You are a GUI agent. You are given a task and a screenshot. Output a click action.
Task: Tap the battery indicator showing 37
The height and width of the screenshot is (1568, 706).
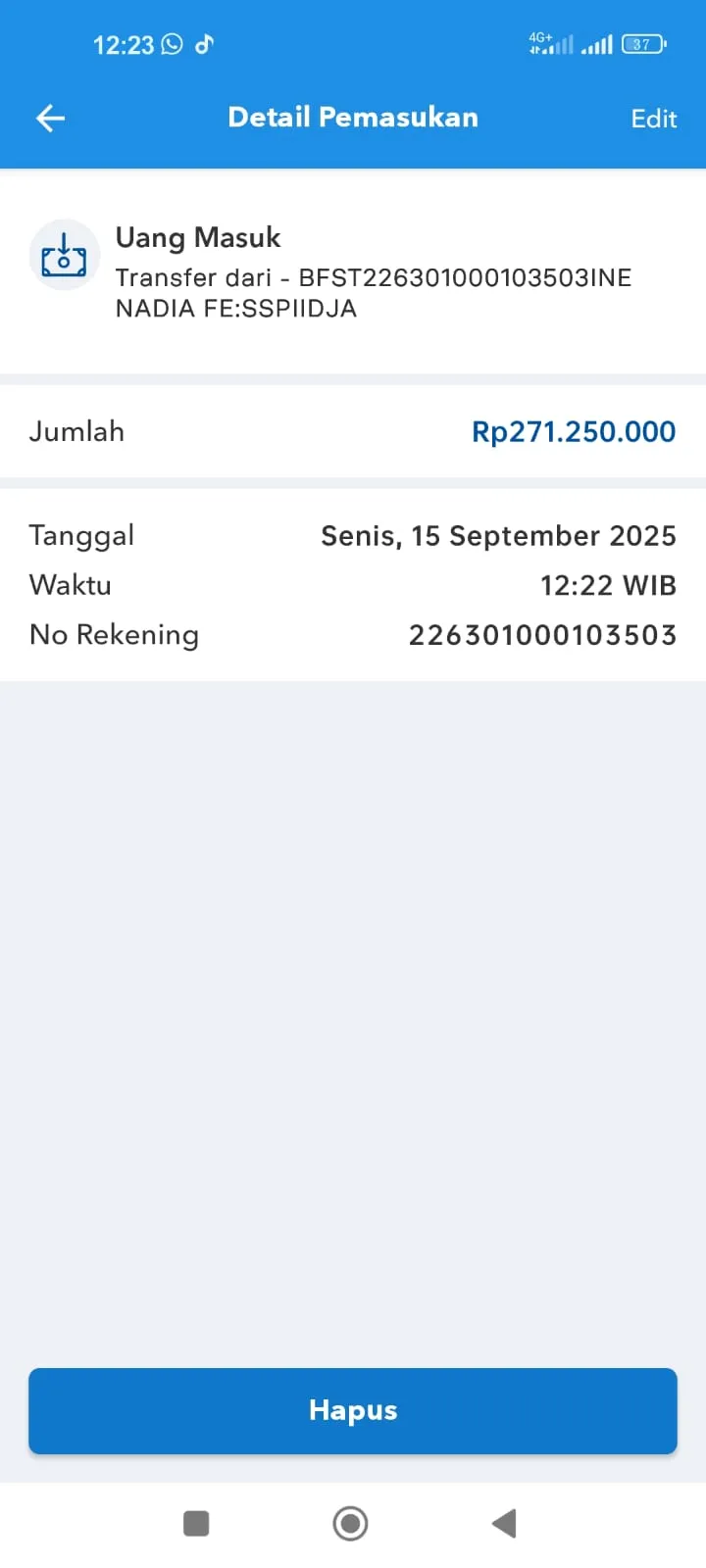tap(641, 44)
